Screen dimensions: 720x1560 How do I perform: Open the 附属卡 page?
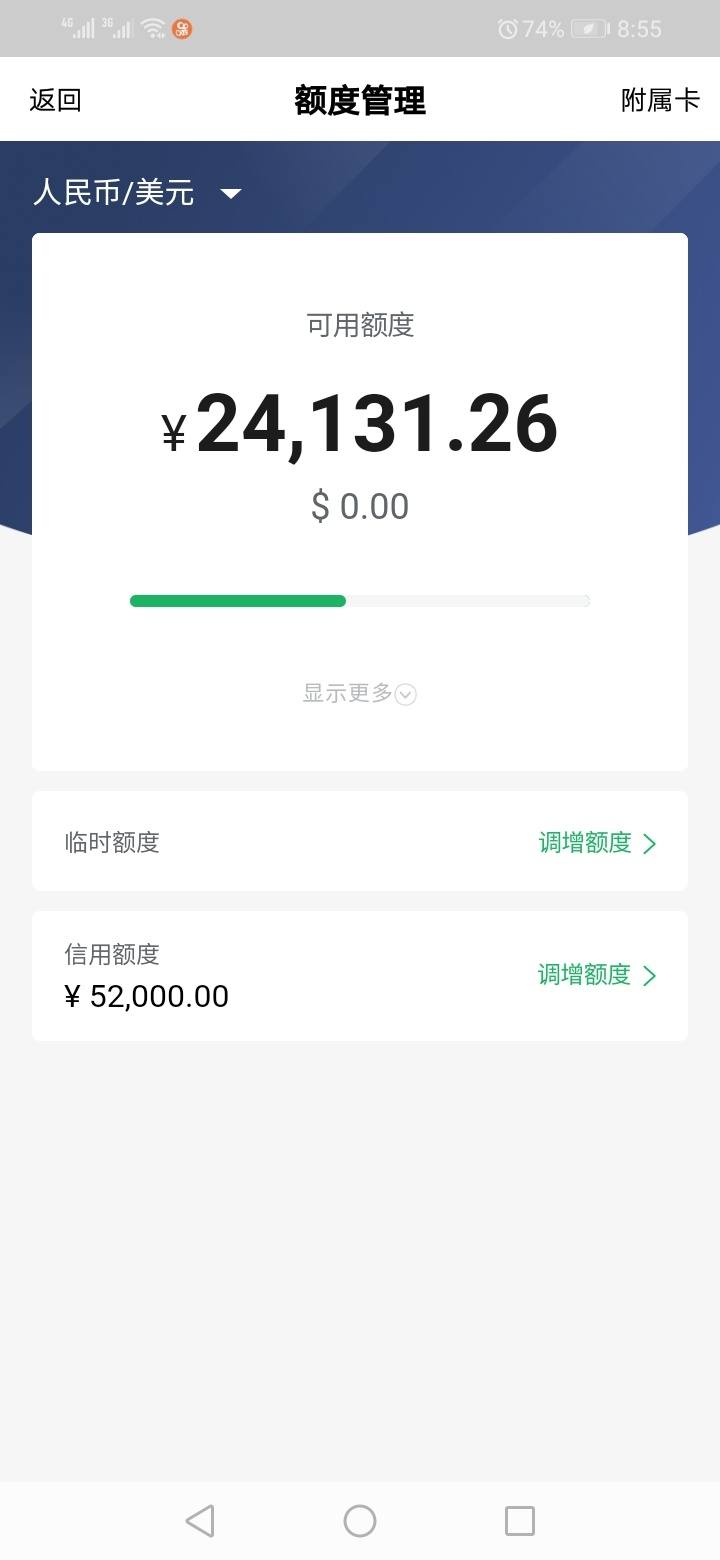[660, 100]
